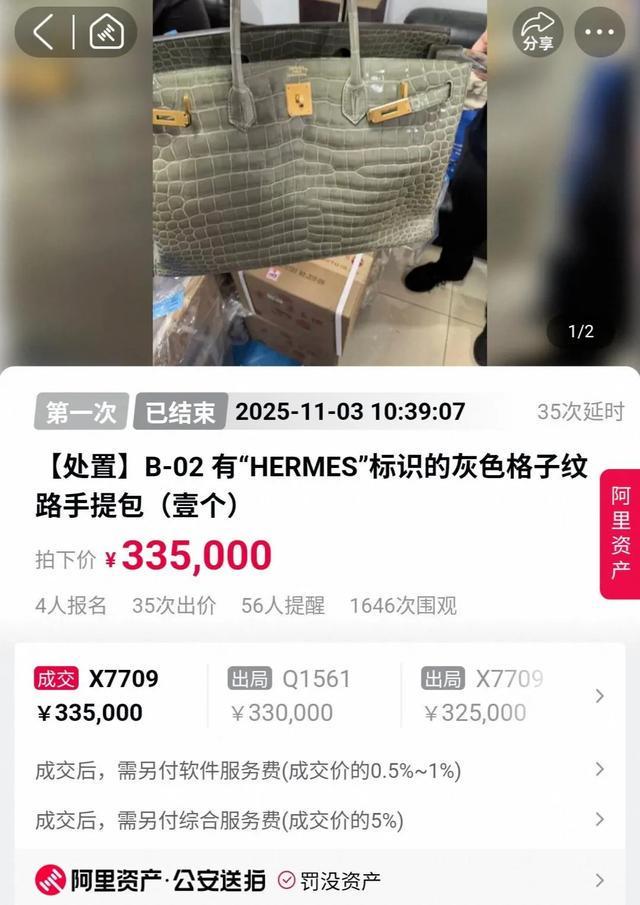Open the software service fee details
The width and height of the screenshot is (640, 905).
(x=599, y=770)
